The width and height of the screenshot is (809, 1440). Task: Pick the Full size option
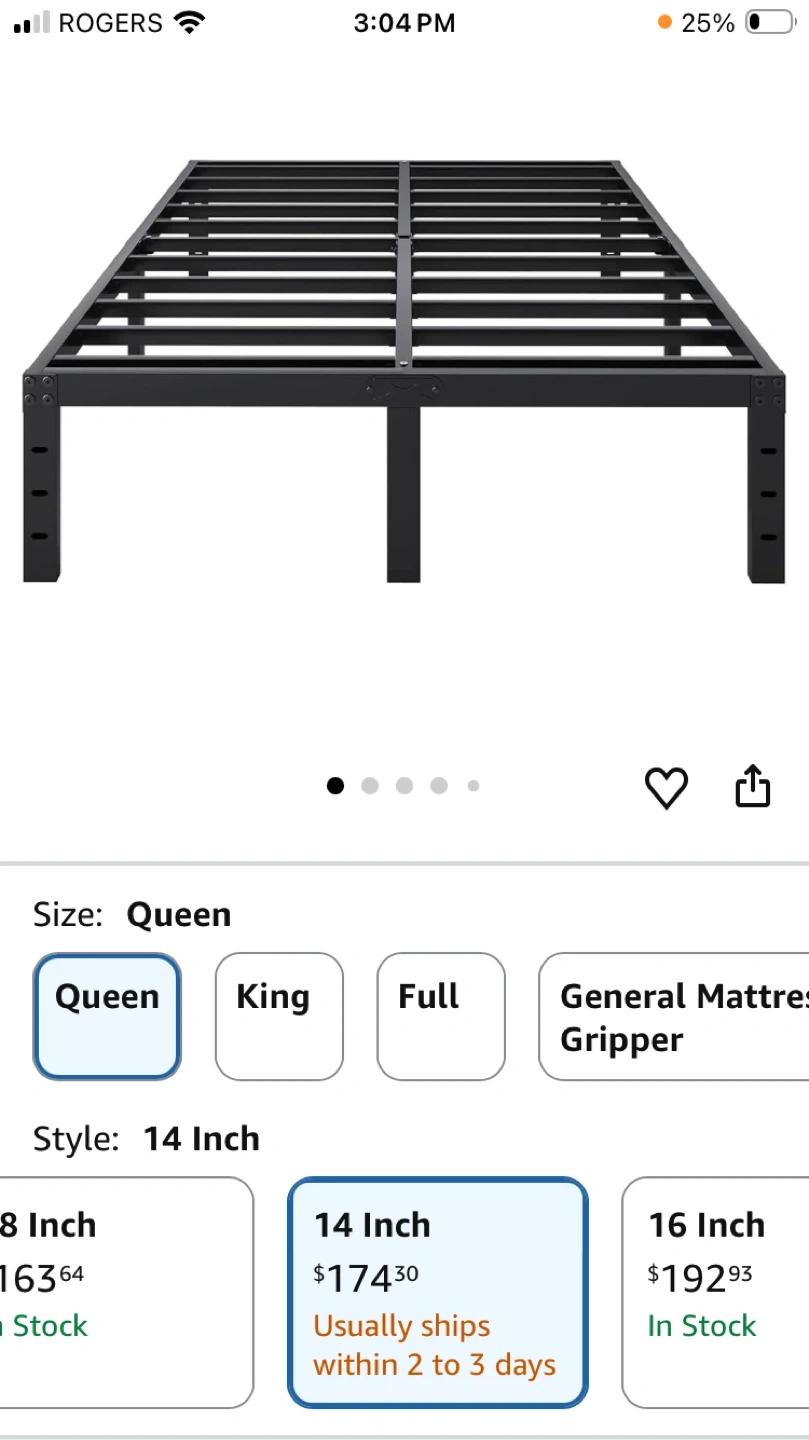coord(440,1016)
